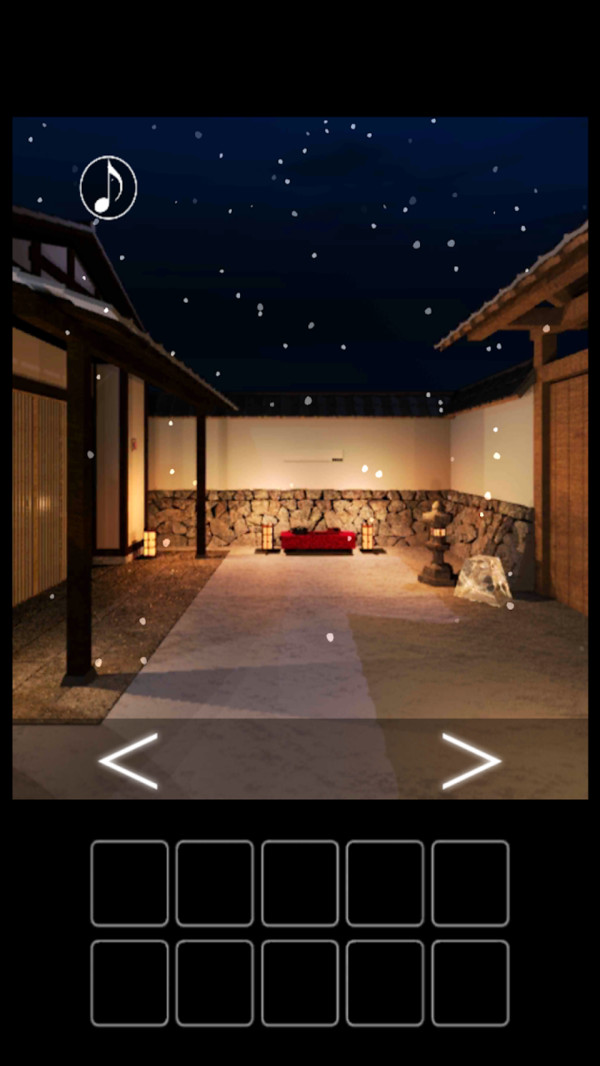600x1066 pixels.
Task: Turn view to the right arrow
Action: pos(471,761)
